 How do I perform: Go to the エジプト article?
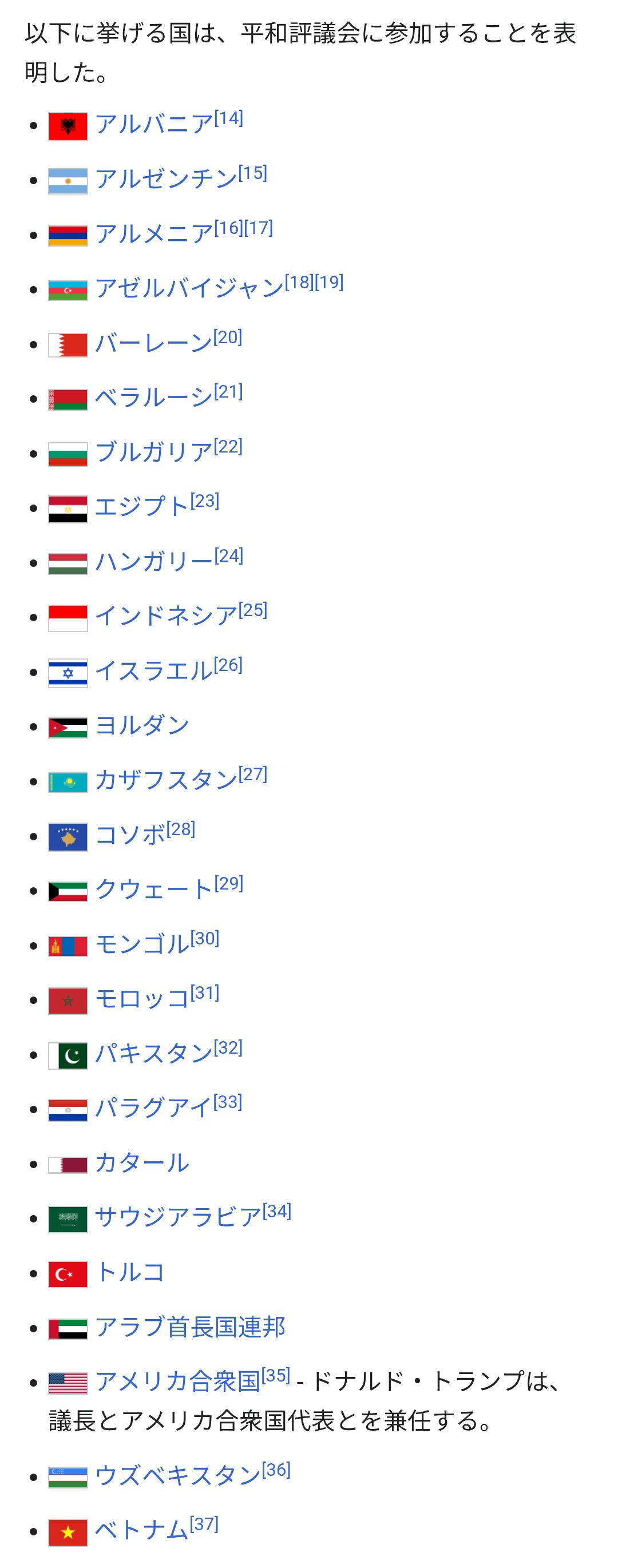click(x=142, y=507)
